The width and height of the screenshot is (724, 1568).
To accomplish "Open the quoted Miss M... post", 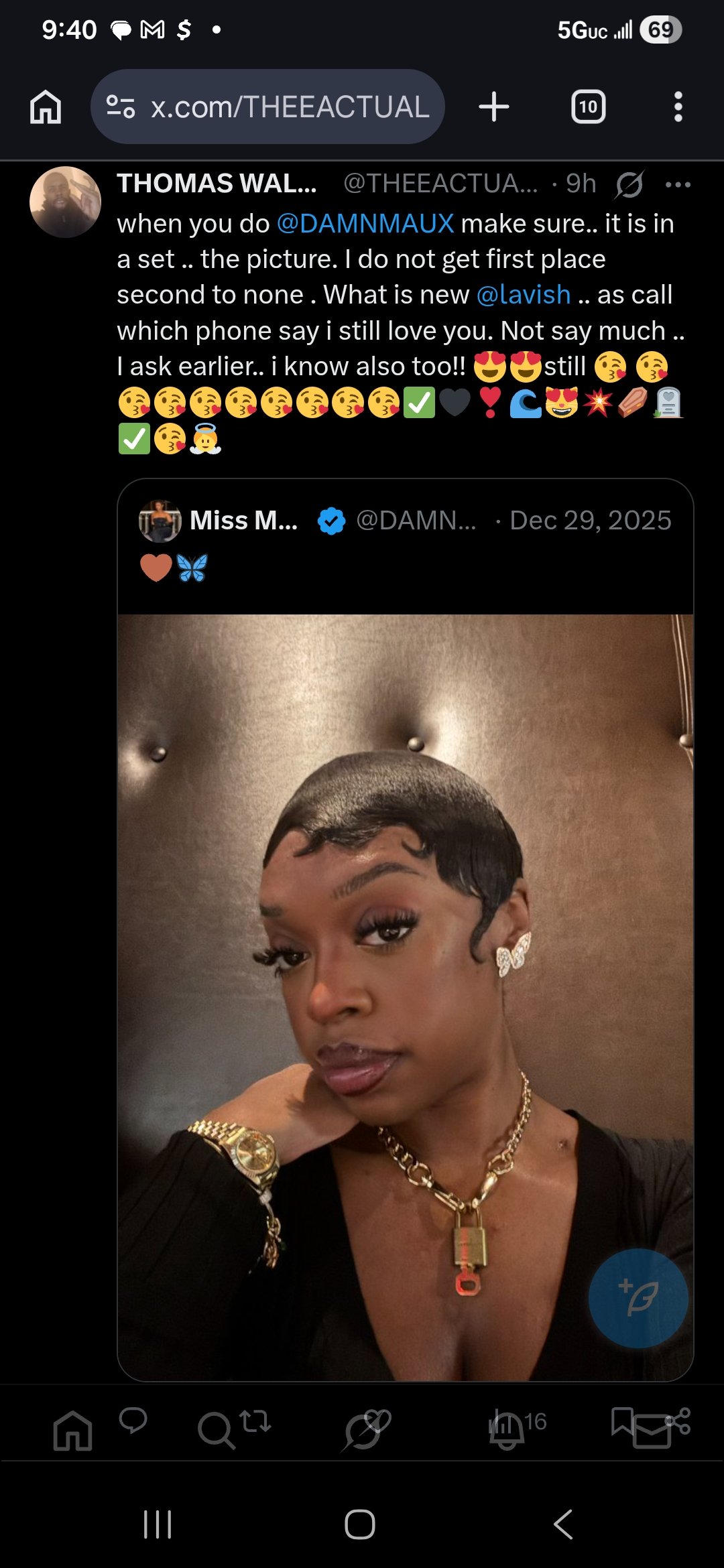I will (405, 536).
